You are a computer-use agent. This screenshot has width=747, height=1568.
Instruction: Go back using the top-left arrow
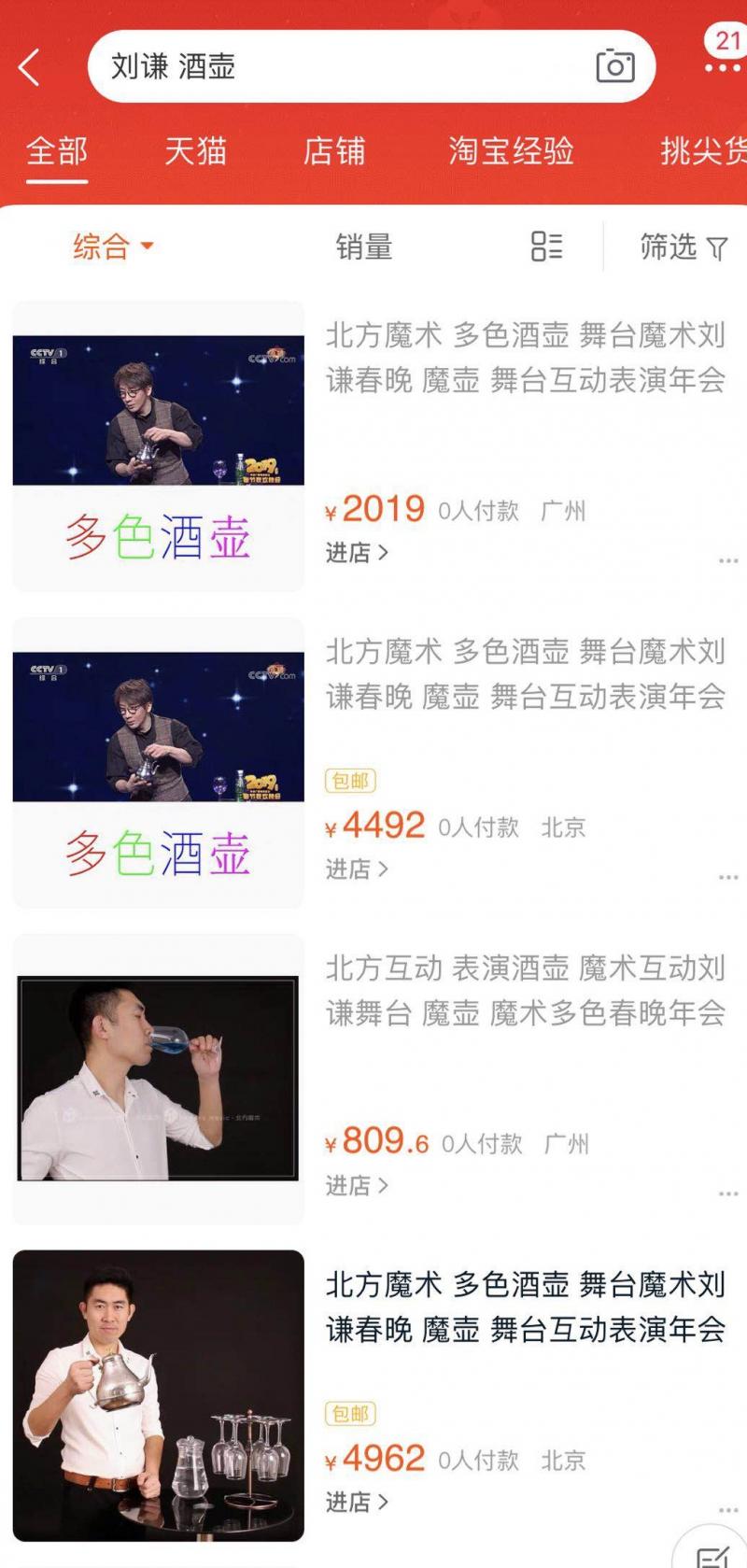pyautogui.click(x=30, y=67)
